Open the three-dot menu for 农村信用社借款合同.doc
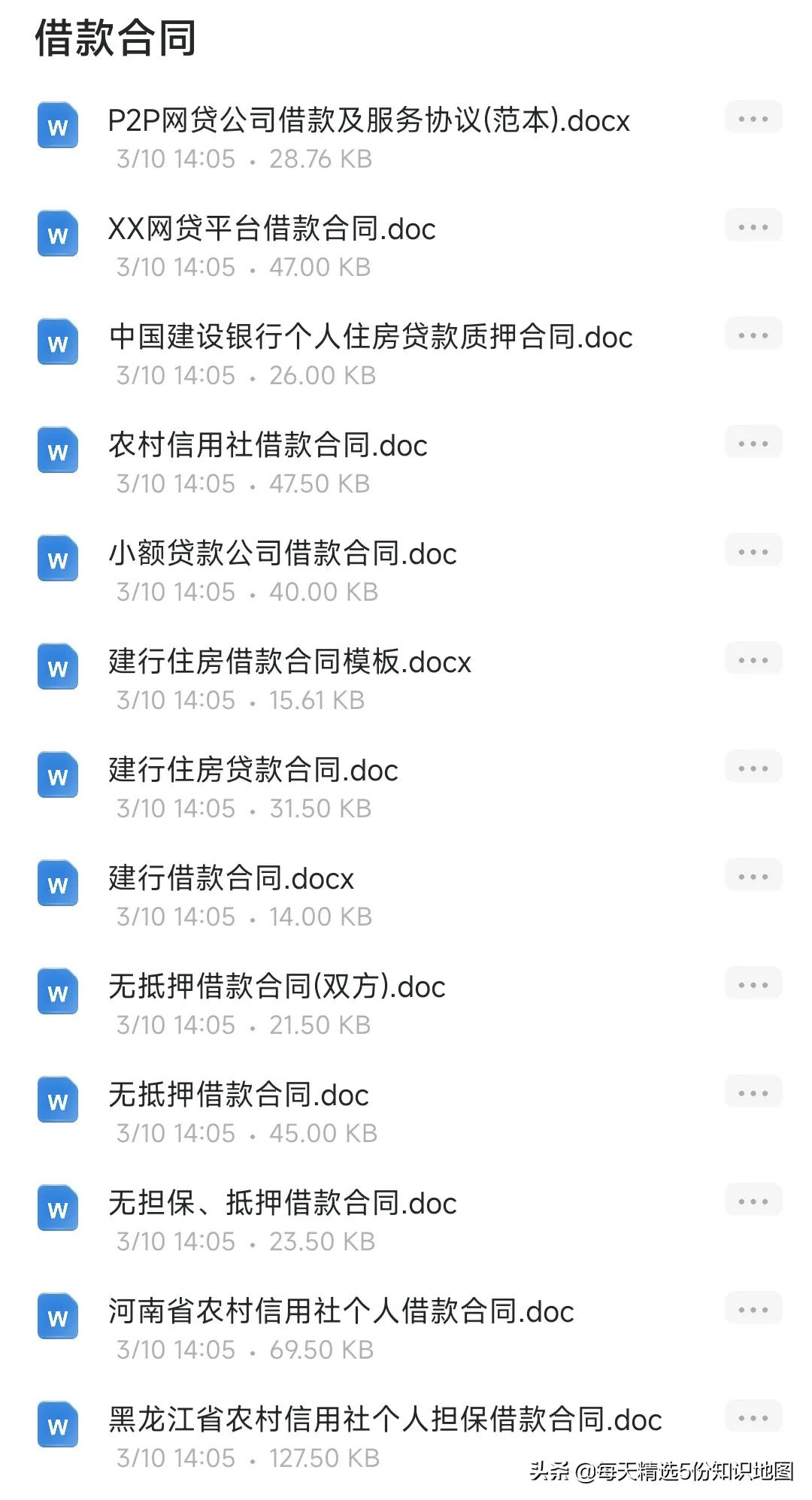Screen dimensions: 812x1500 753,442
